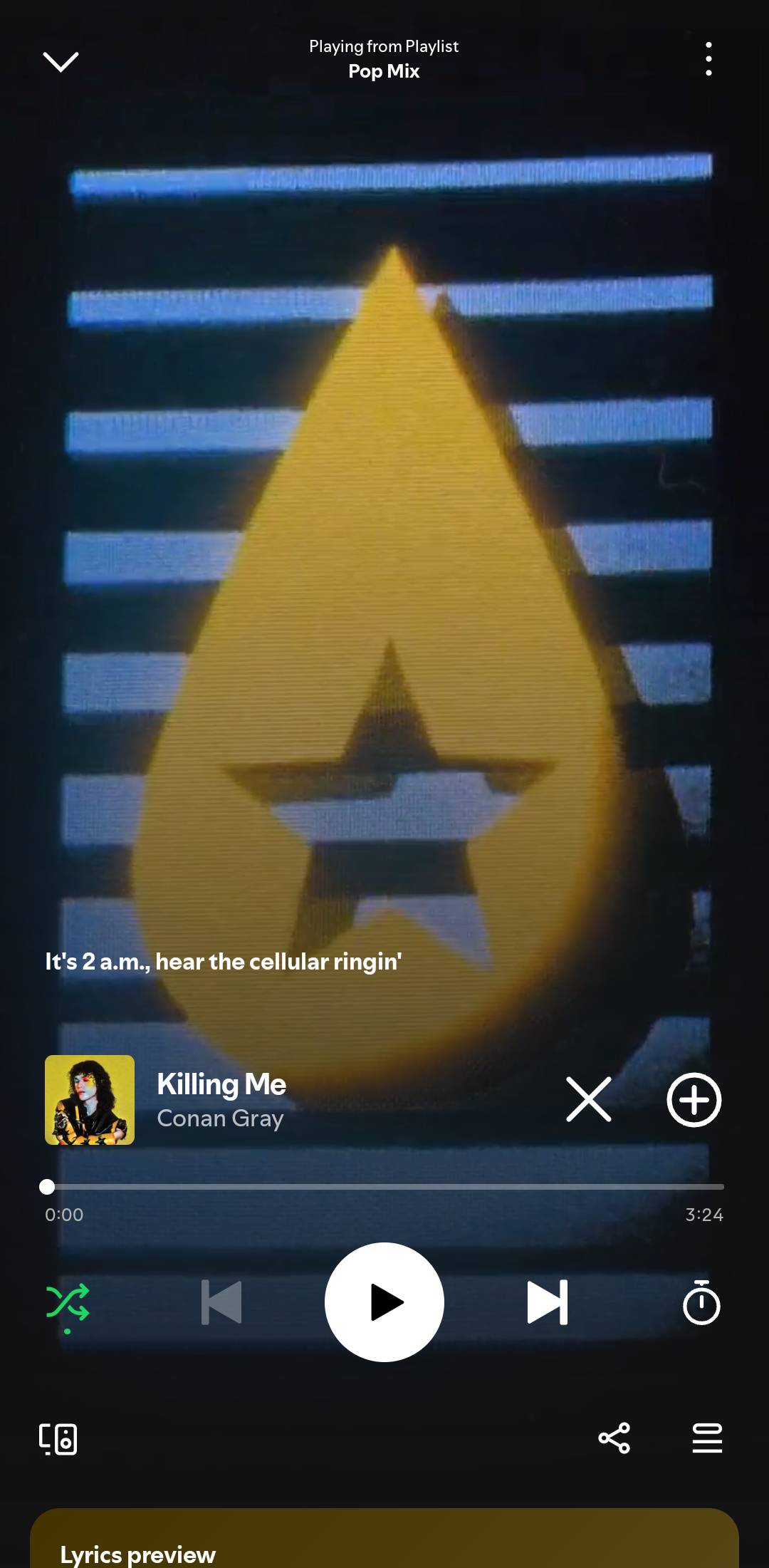Image resolution: width=769 pixels, height=1568 pixels.
Task: Open the play queue
Action: (707, 1438)
